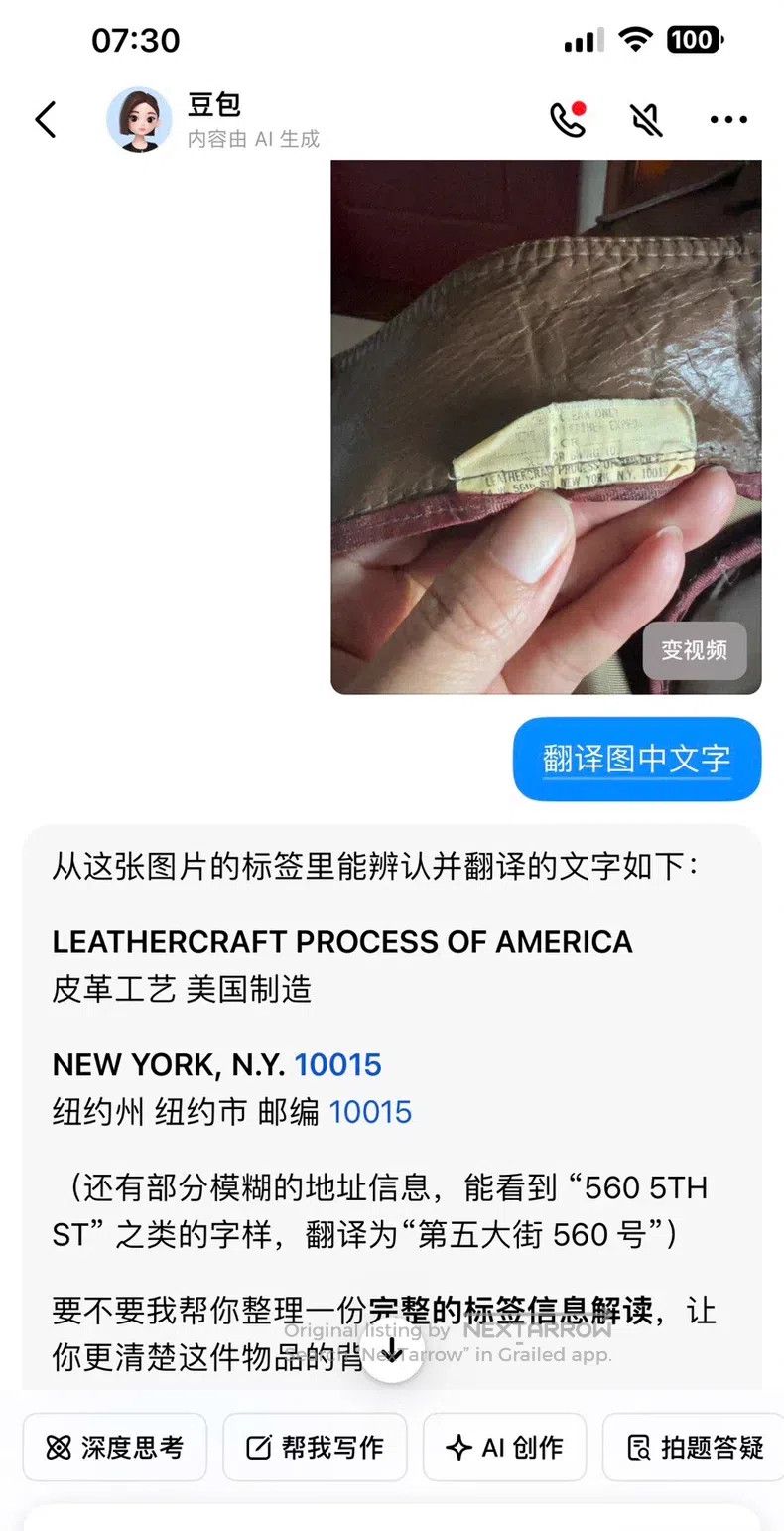
Task: Tap the blue 10015 link after NEW YORK
Action: 338,1065
